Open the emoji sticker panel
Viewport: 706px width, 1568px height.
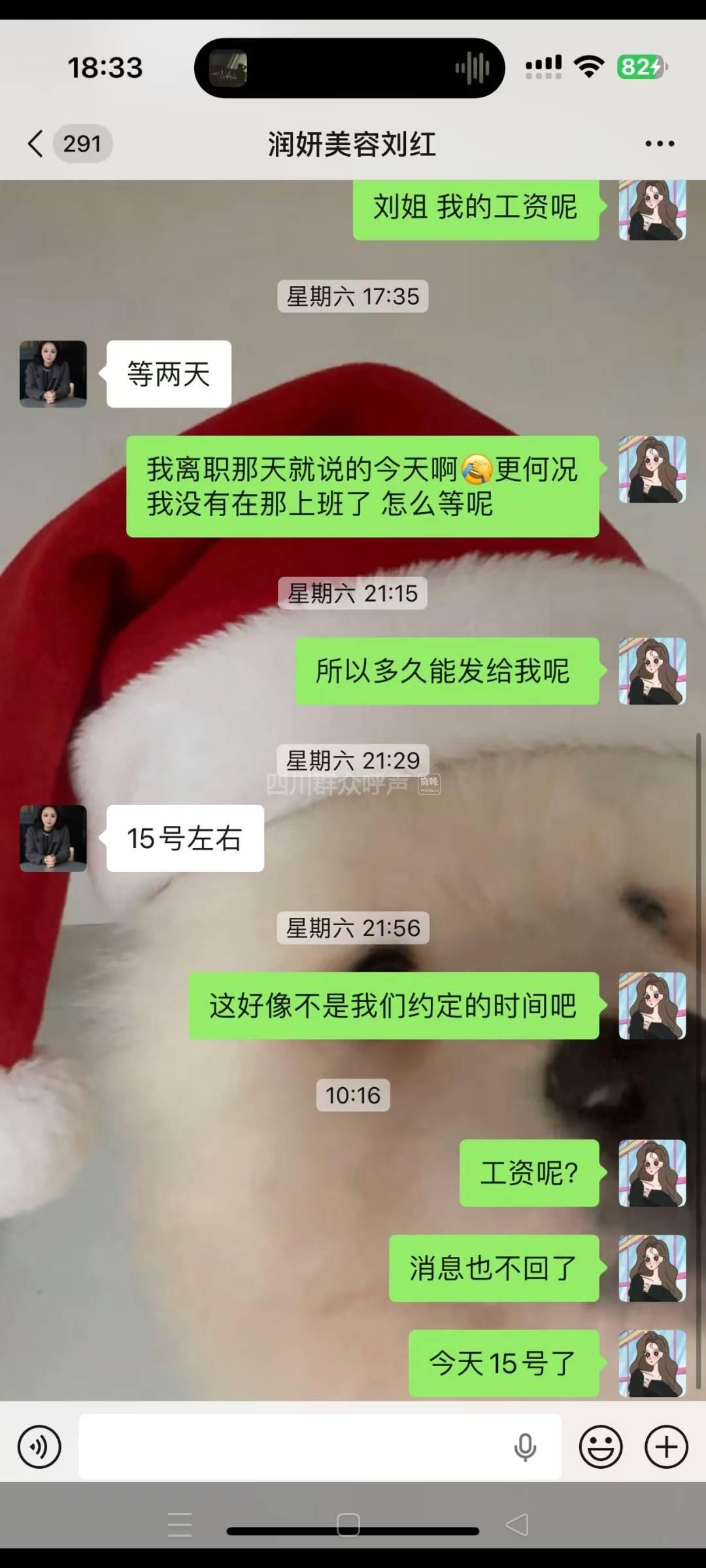(x=600, y=1446)
